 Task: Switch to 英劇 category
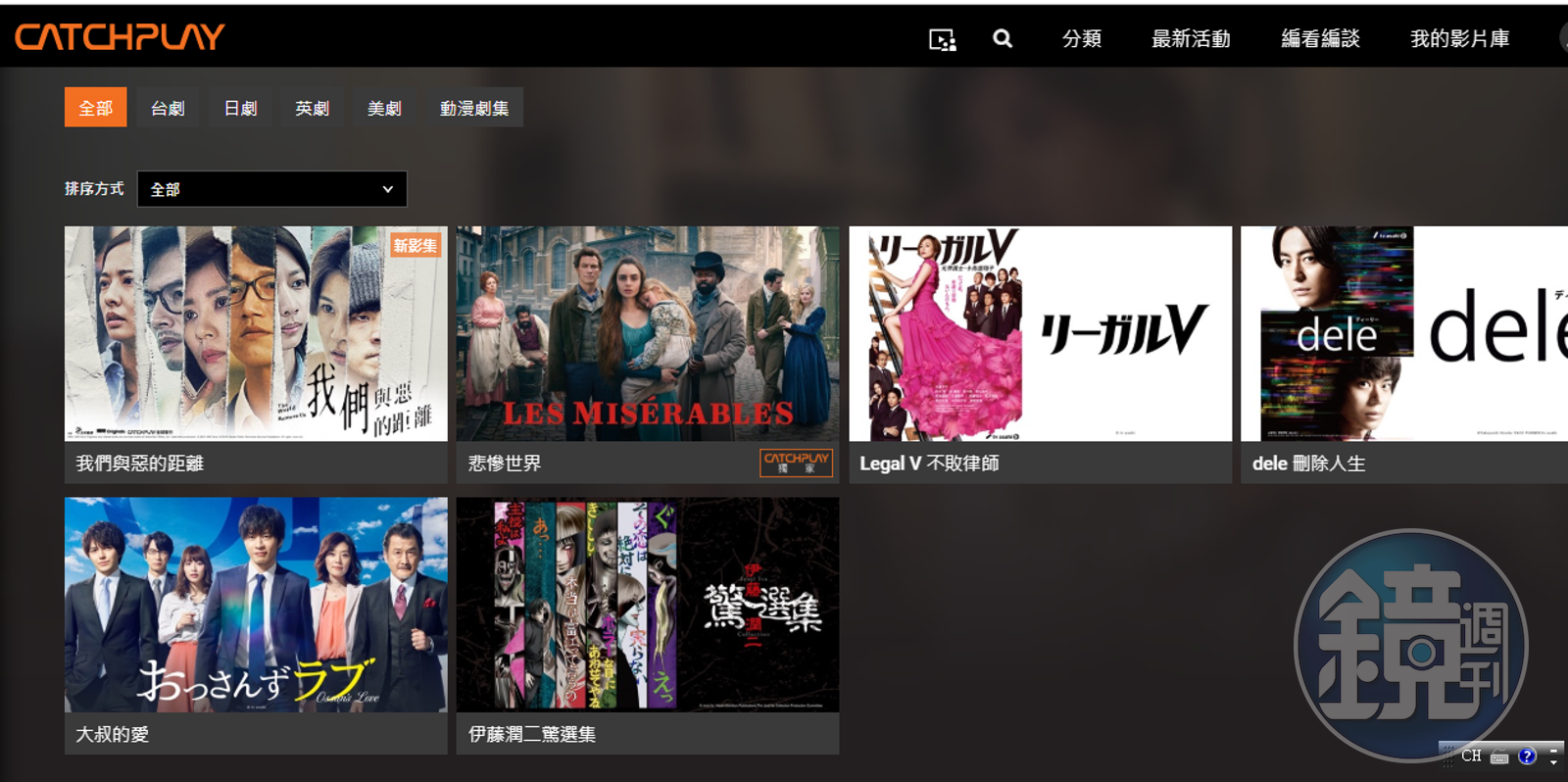coord(312,108)
